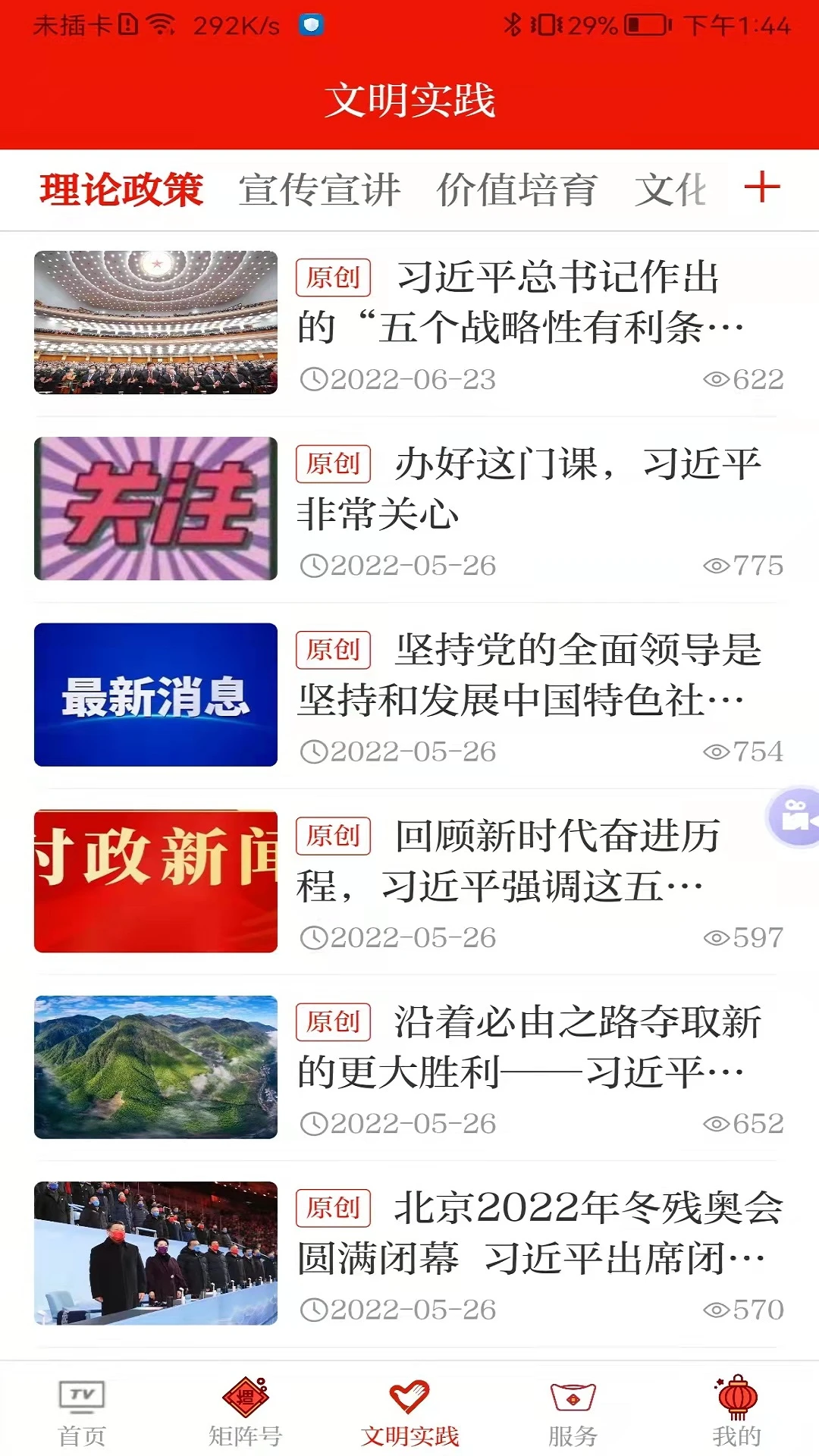The image size is (819, 1456).
Task: Tap the 原创 badge on the first article
Action: point(334,279)
